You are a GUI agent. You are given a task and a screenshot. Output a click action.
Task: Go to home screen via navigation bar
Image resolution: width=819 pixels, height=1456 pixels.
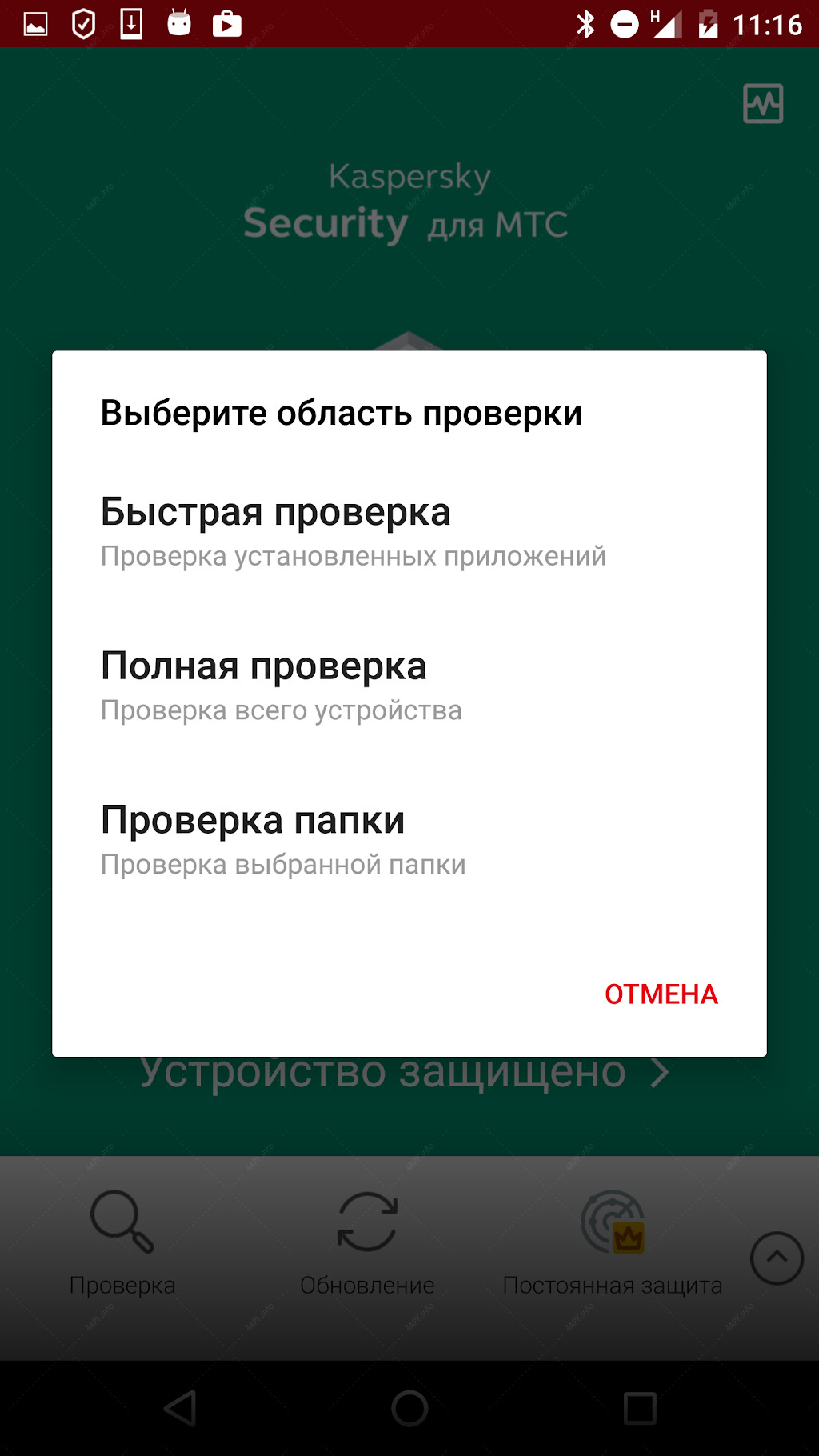click(x=409, y=1408)
